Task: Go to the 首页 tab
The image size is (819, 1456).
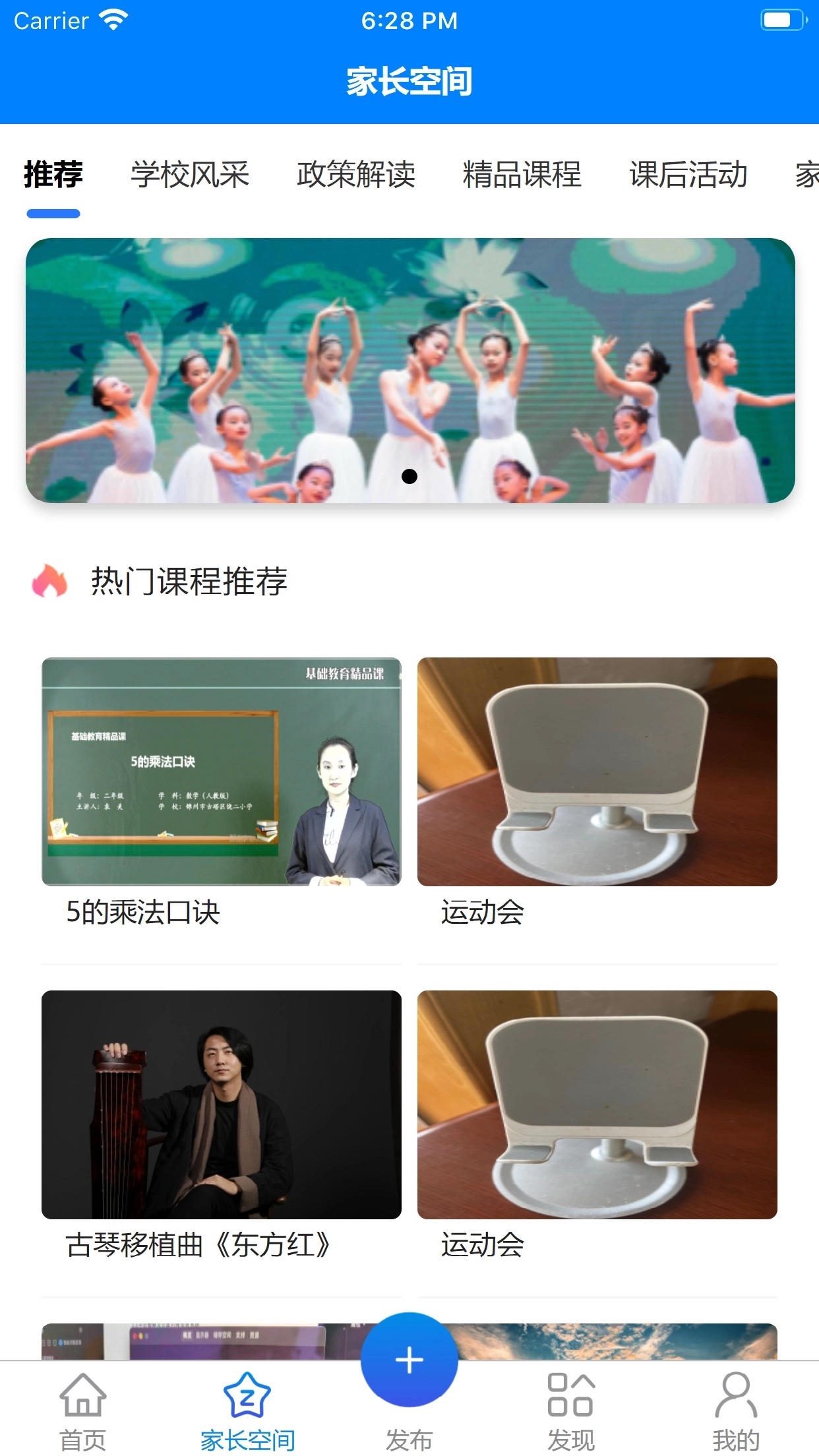Action: click(82, 1411)
